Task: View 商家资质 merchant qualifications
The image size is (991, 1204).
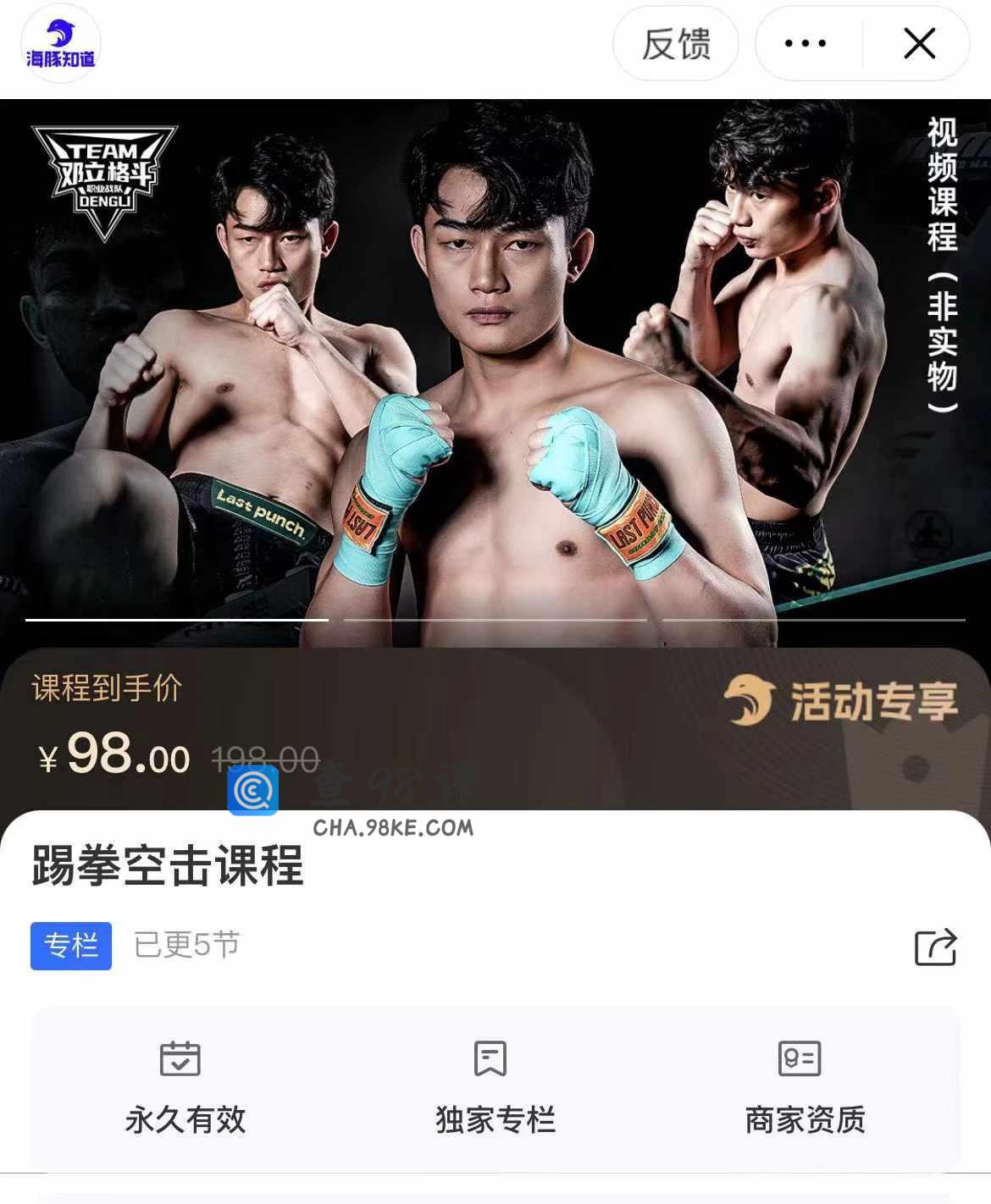Action: [804, 1087]
